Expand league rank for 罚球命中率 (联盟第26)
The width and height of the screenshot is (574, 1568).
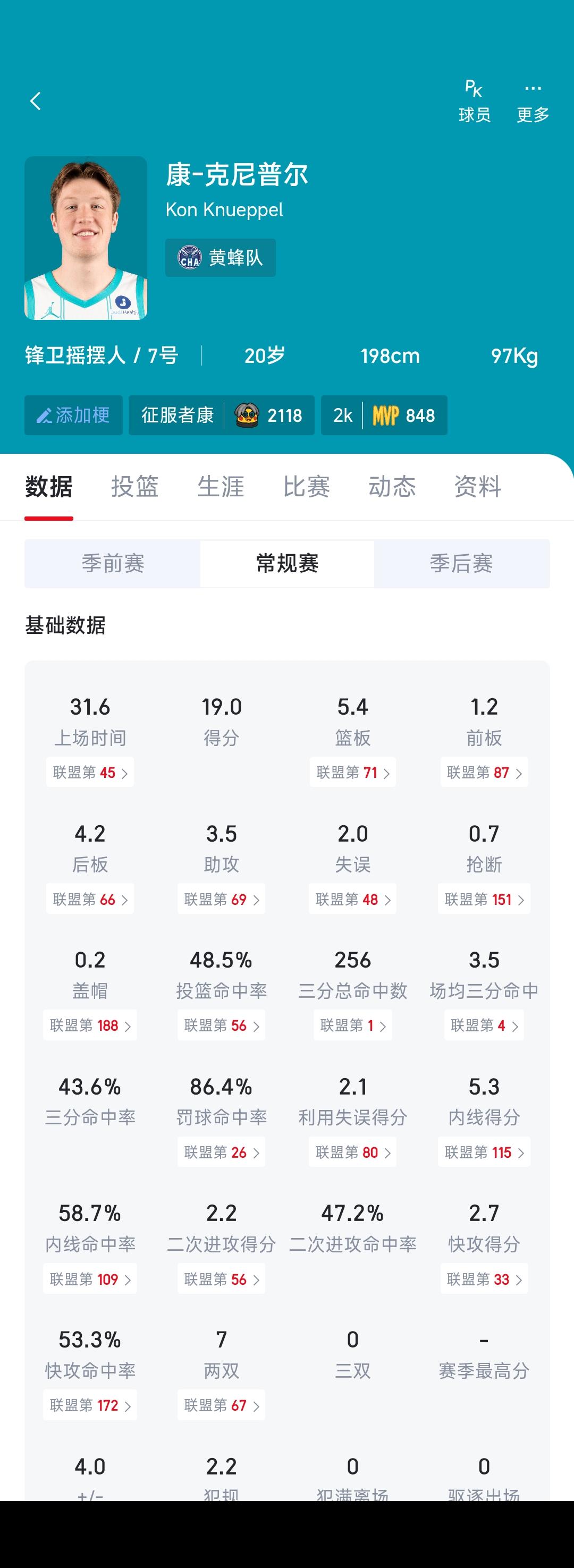click(222, 1151)
